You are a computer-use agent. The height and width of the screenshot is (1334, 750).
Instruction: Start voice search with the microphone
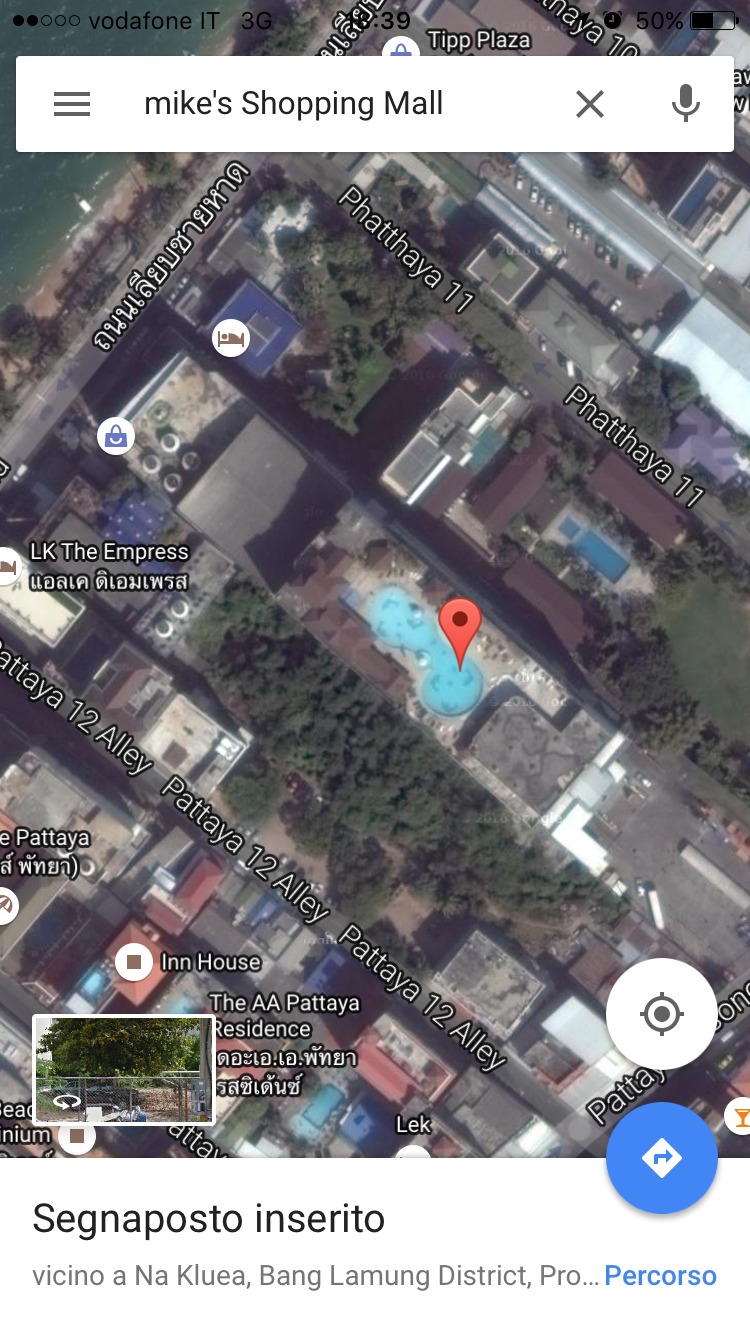(685, 104)
